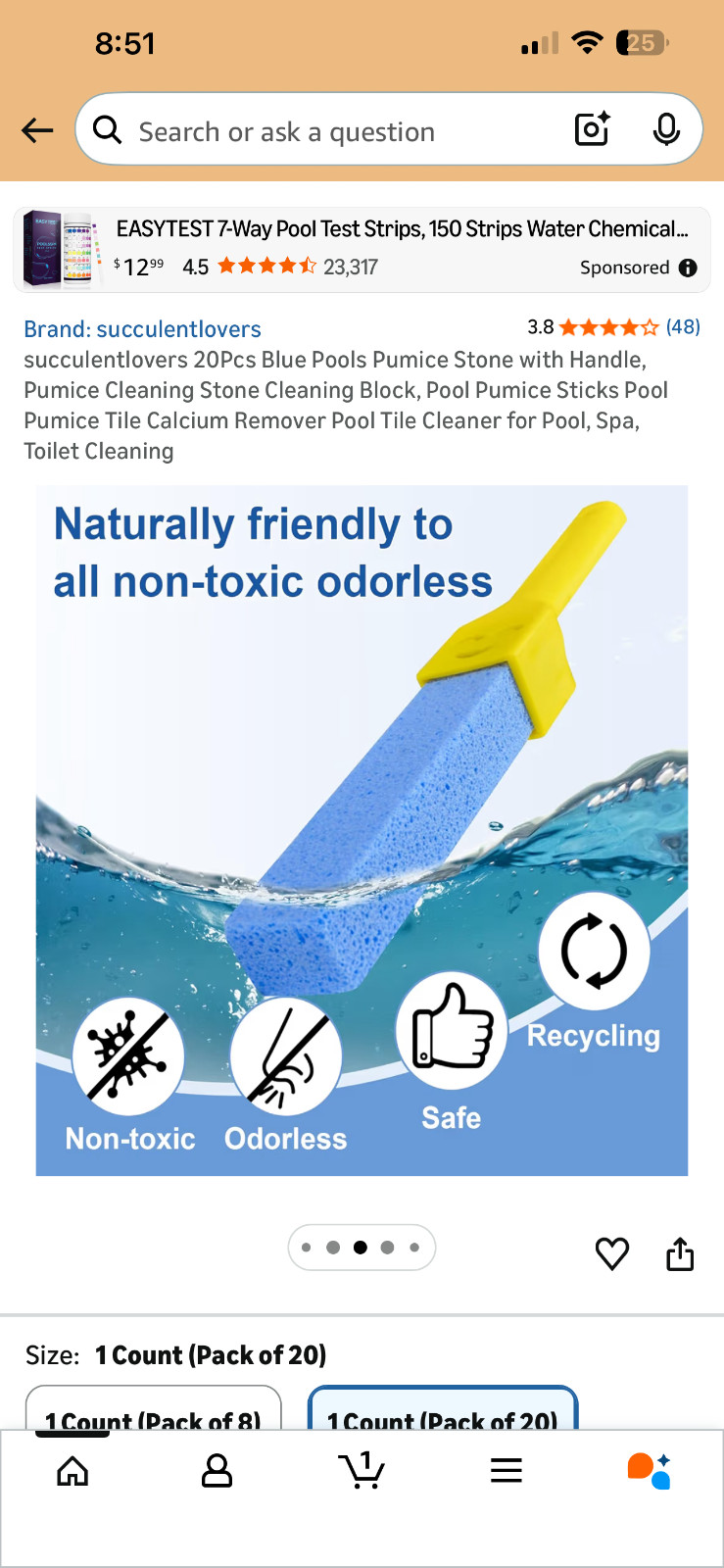The image size is (724, 1568).
Task: Open the AI assistant chat tab
Action: click(650, 1470)
